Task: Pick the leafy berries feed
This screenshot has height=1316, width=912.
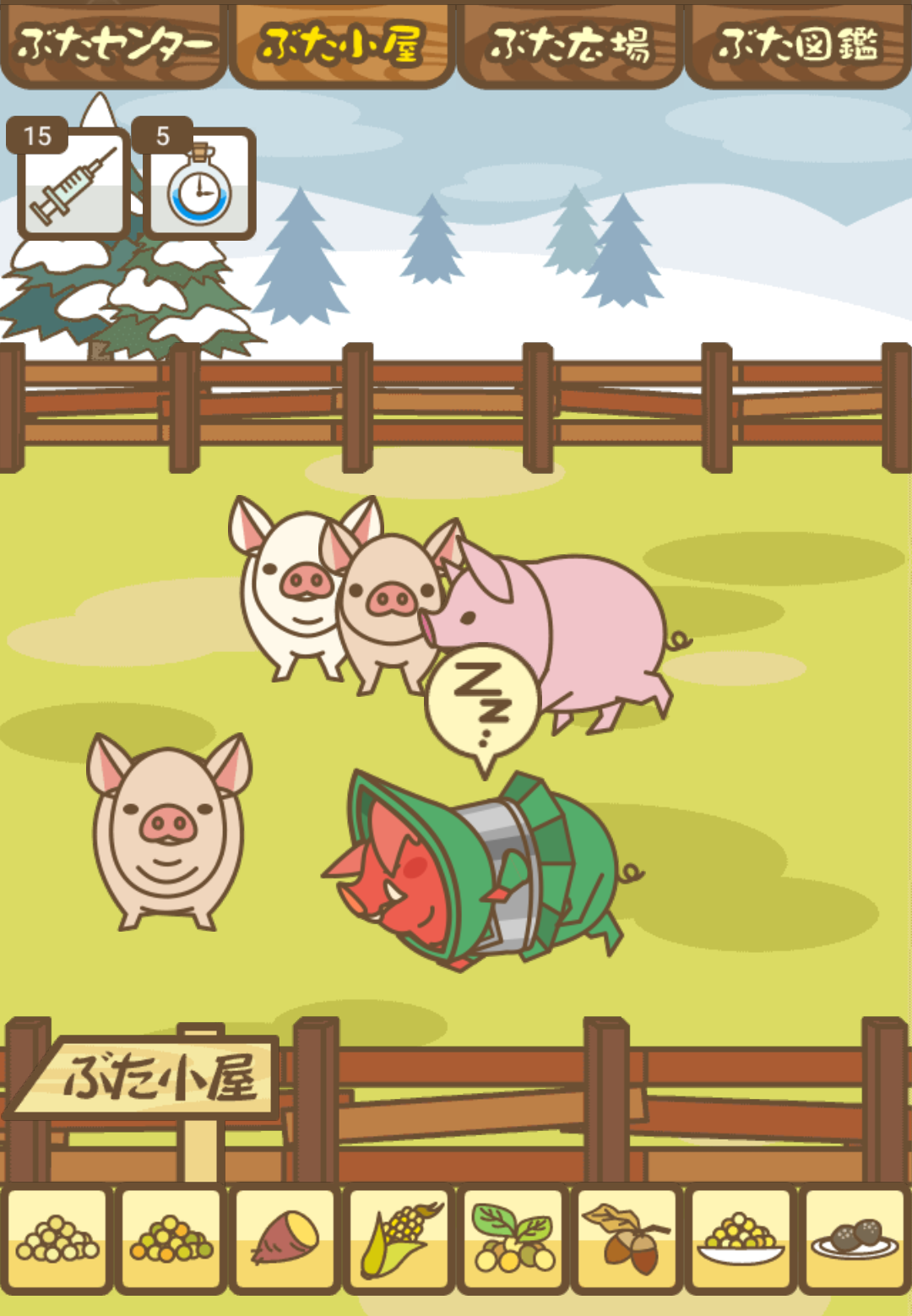Action: (513, 1240)
